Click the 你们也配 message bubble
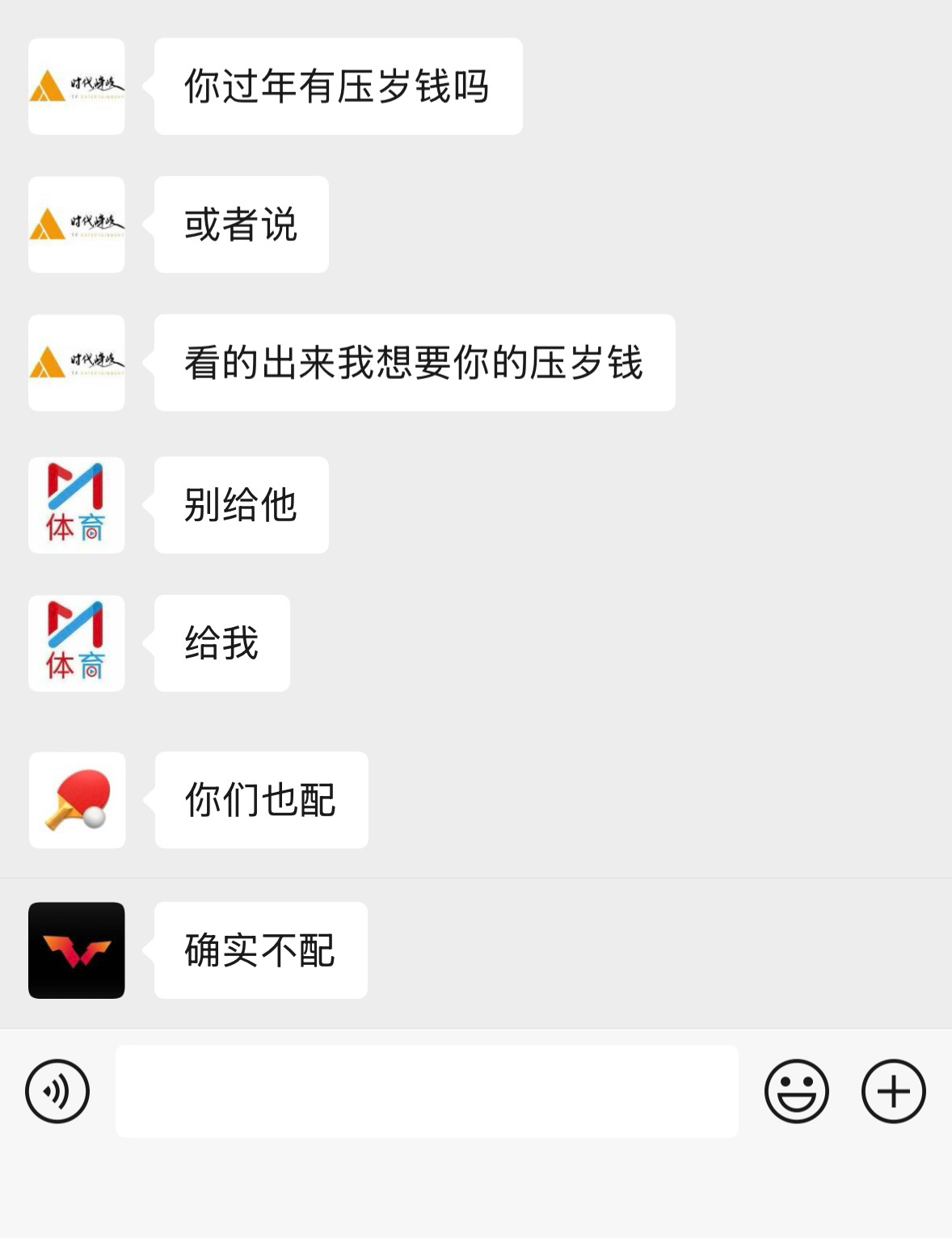The height and width of the screenshot is (1238, 952). coord(261,800)
